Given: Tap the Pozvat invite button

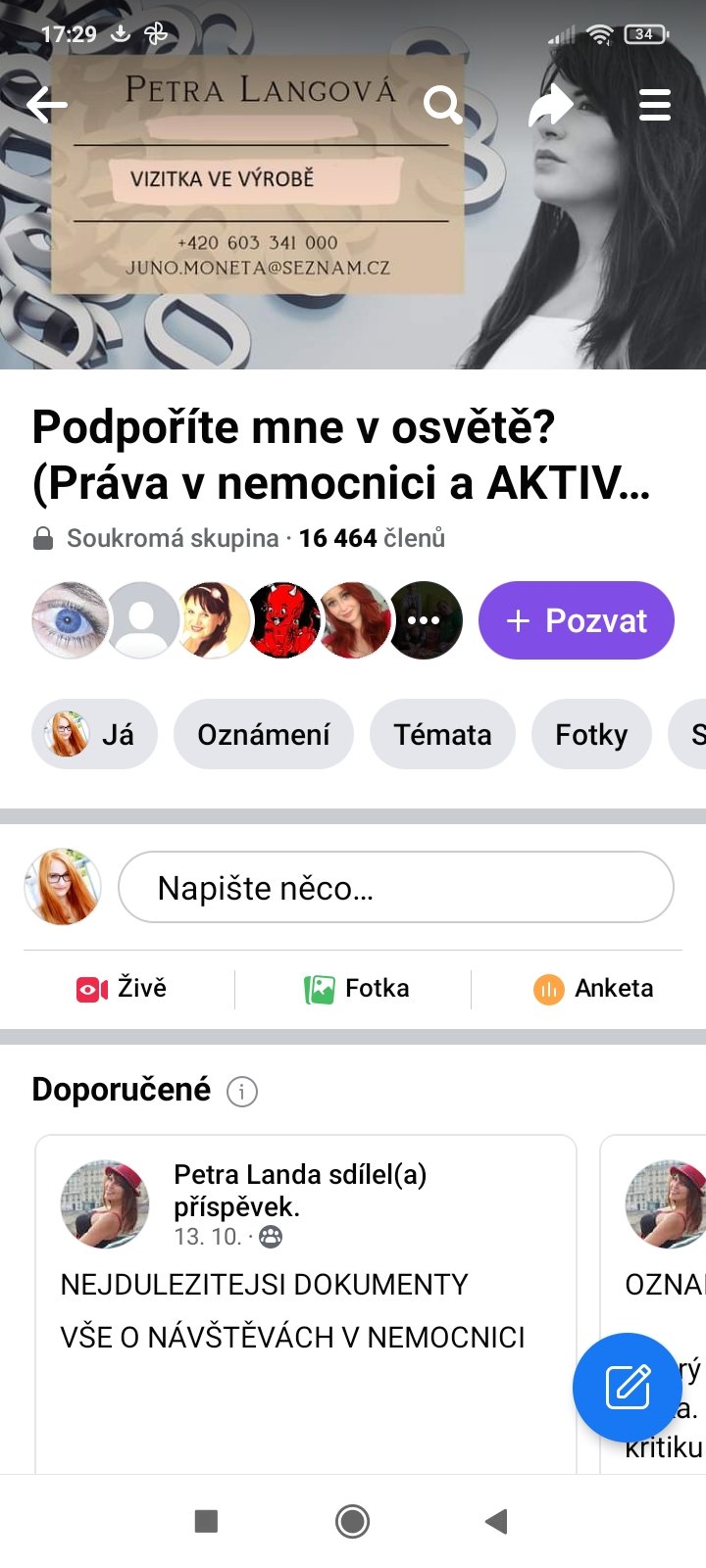Looking at the screenshot, I should click(x=576, y=620).
